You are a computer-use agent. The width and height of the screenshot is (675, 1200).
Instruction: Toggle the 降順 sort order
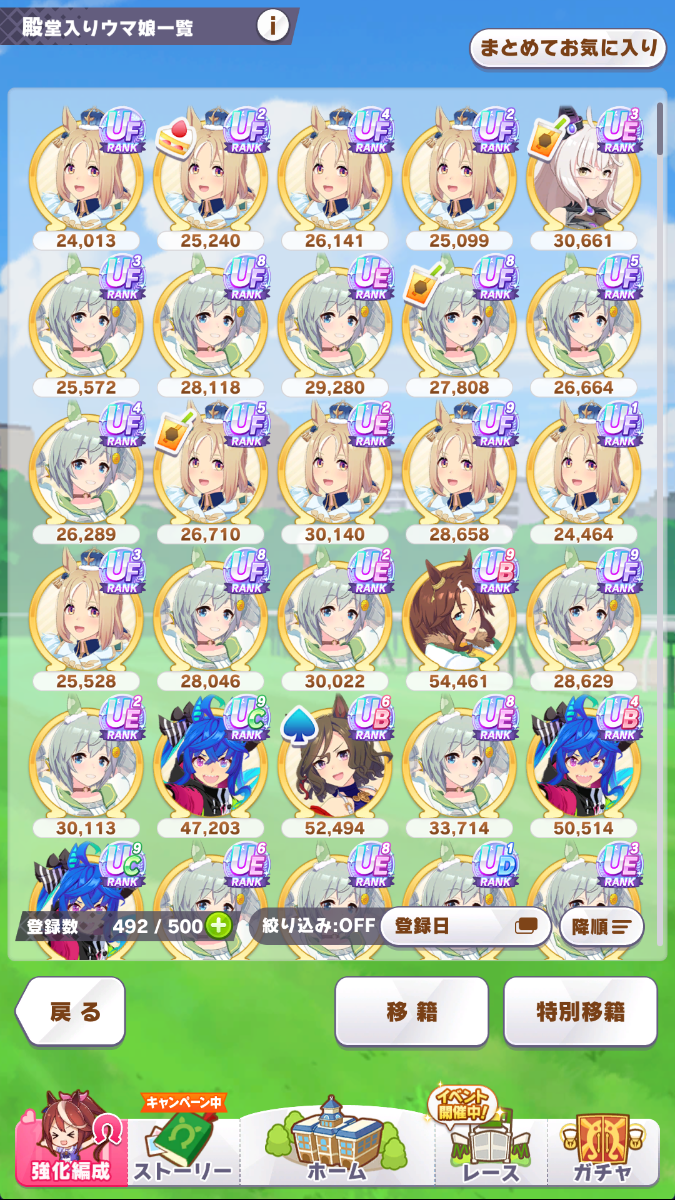point(602,926)
